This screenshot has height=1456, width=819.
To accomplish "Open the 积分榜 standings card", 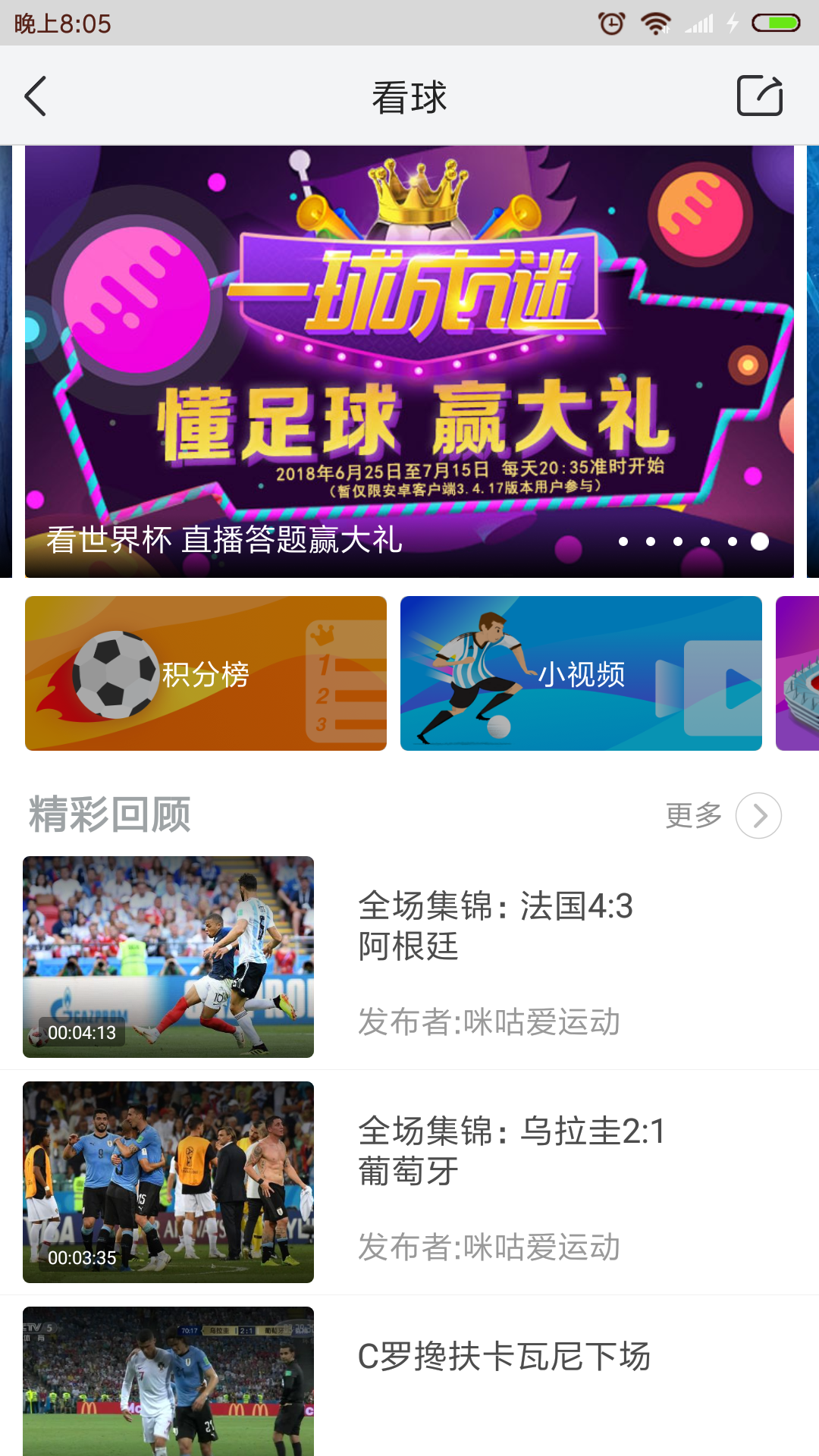I will pos(206,673).
